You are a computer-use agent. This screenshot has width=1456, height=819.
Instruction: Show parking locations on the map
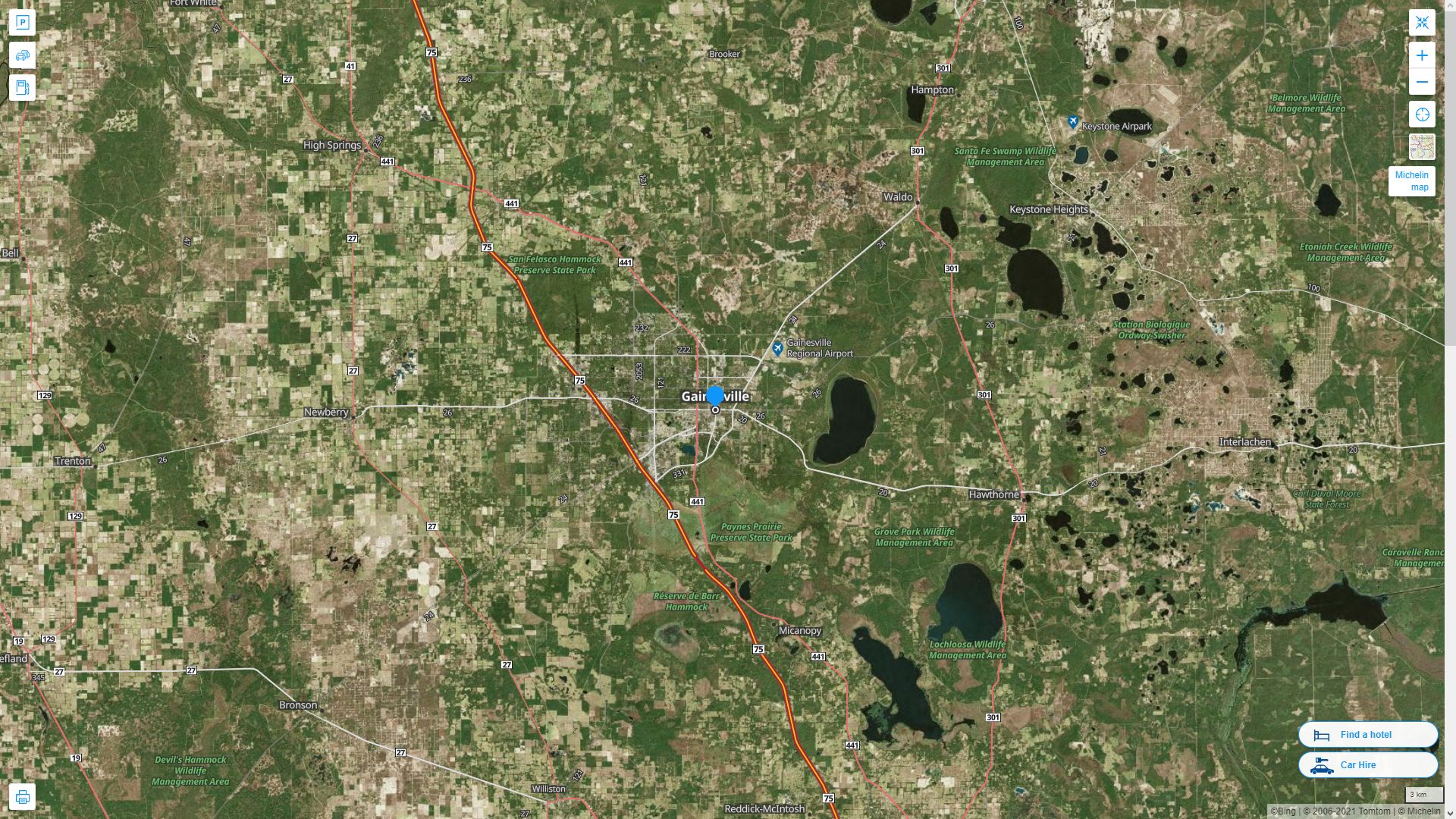pyautogui.click(x=22, y=23)
